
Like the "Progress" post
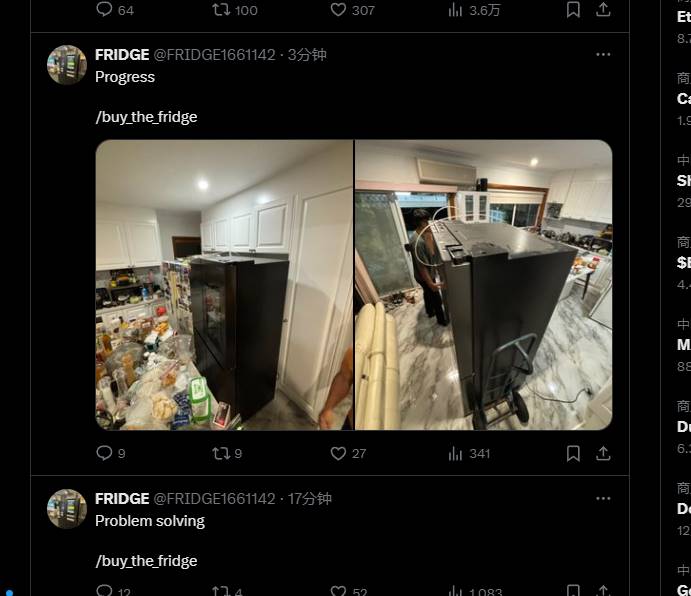[x=338, y=453]
